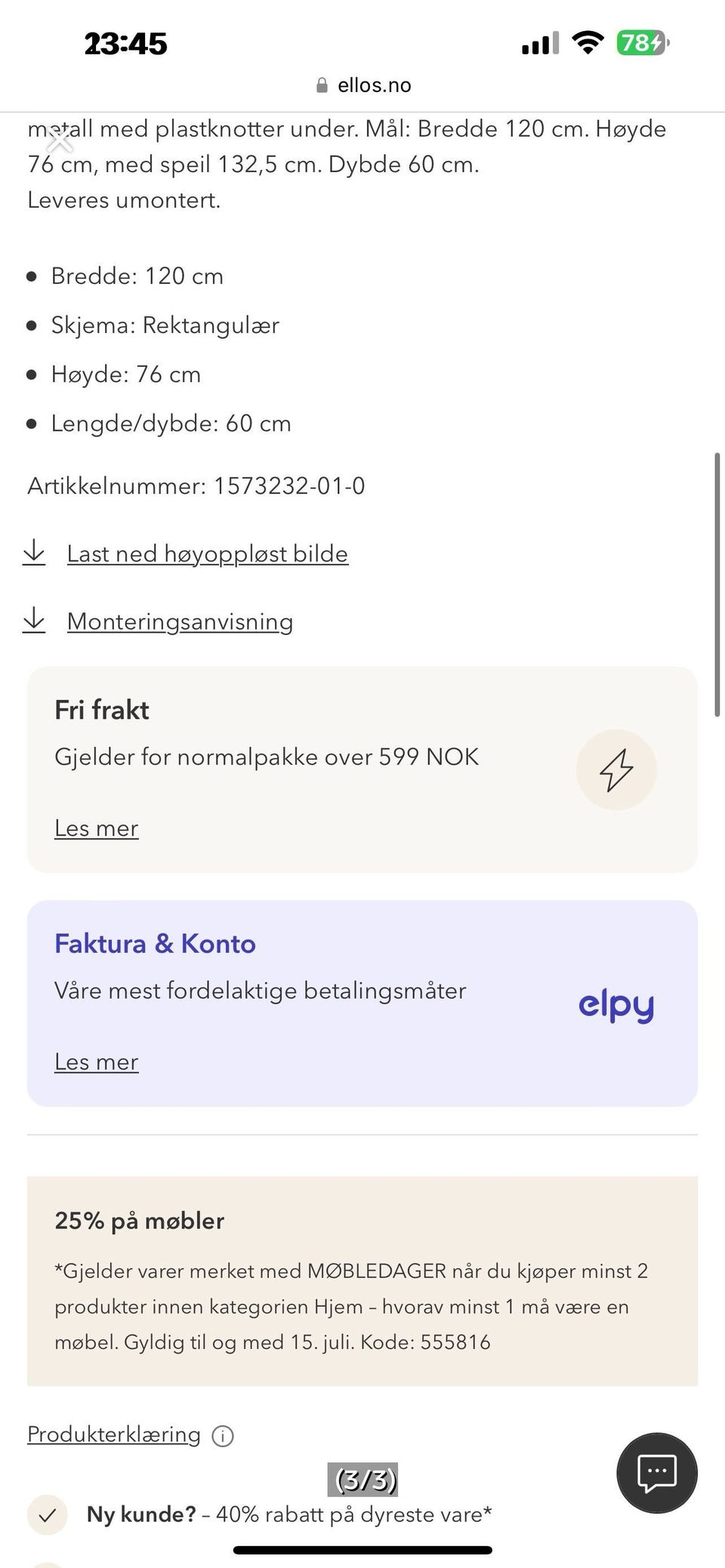Viewport: 725px width, 1568px height.
Task: Toggle the checkmark beside Ny kunde offer
Action: 47,1515
